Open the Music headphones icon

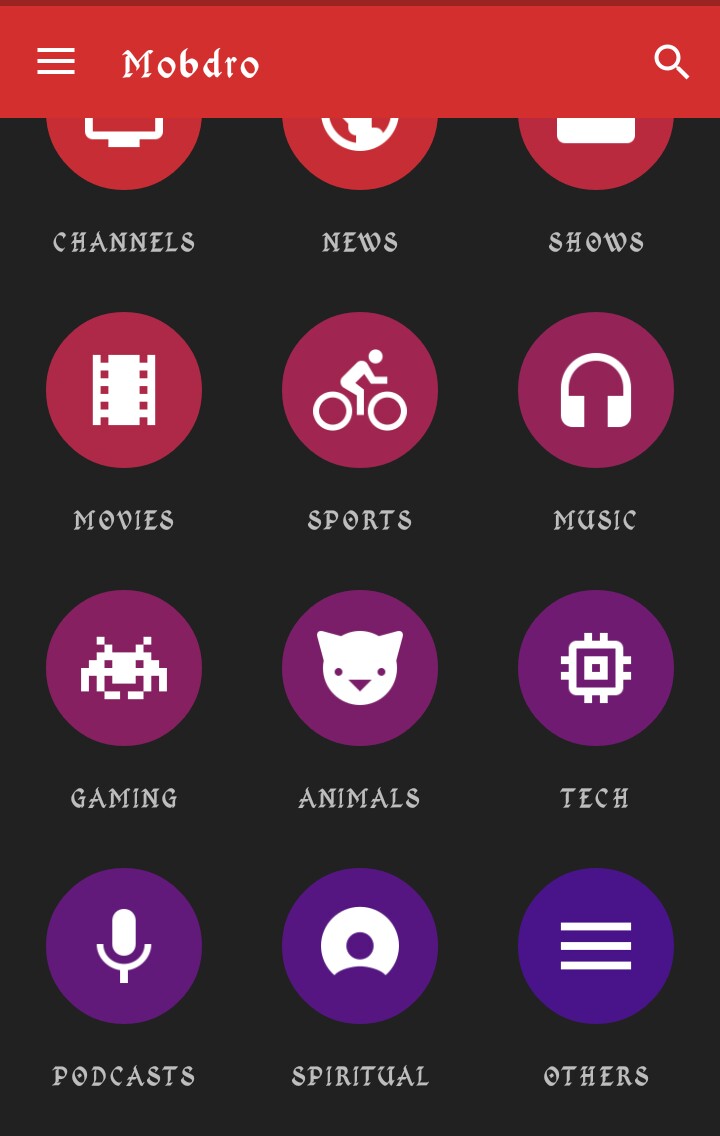tap(596, 390)
